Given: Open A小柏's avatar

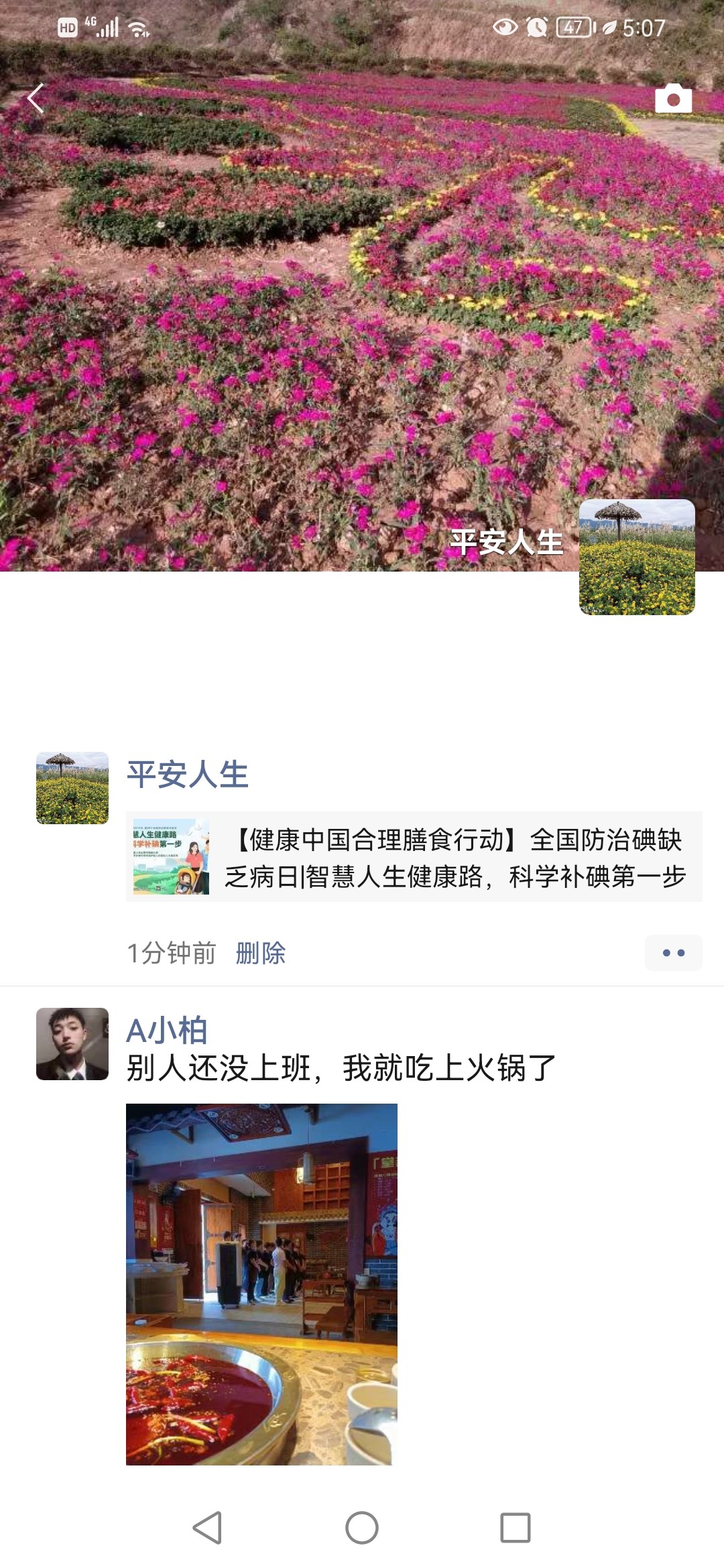Looking at the screenshot, I should tap(72, 1044).
